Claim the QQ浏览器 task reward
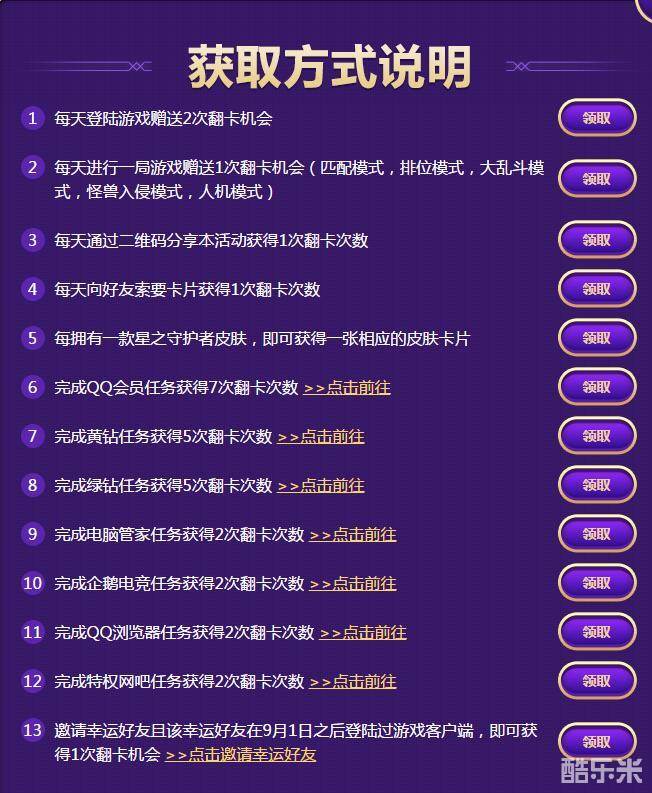This screenshot has height=793, width=652. 596,632
